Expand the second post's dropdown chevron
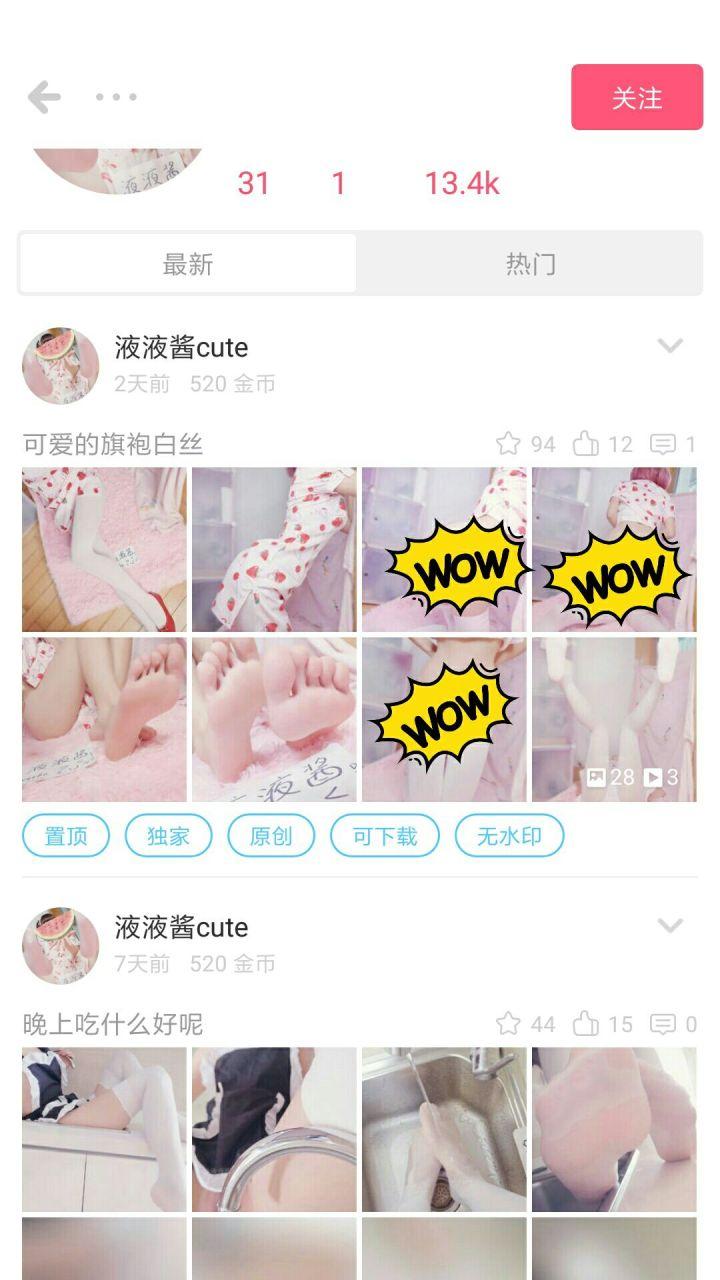The height and width of the screenshot is (1280, 720). coord(672,927)
